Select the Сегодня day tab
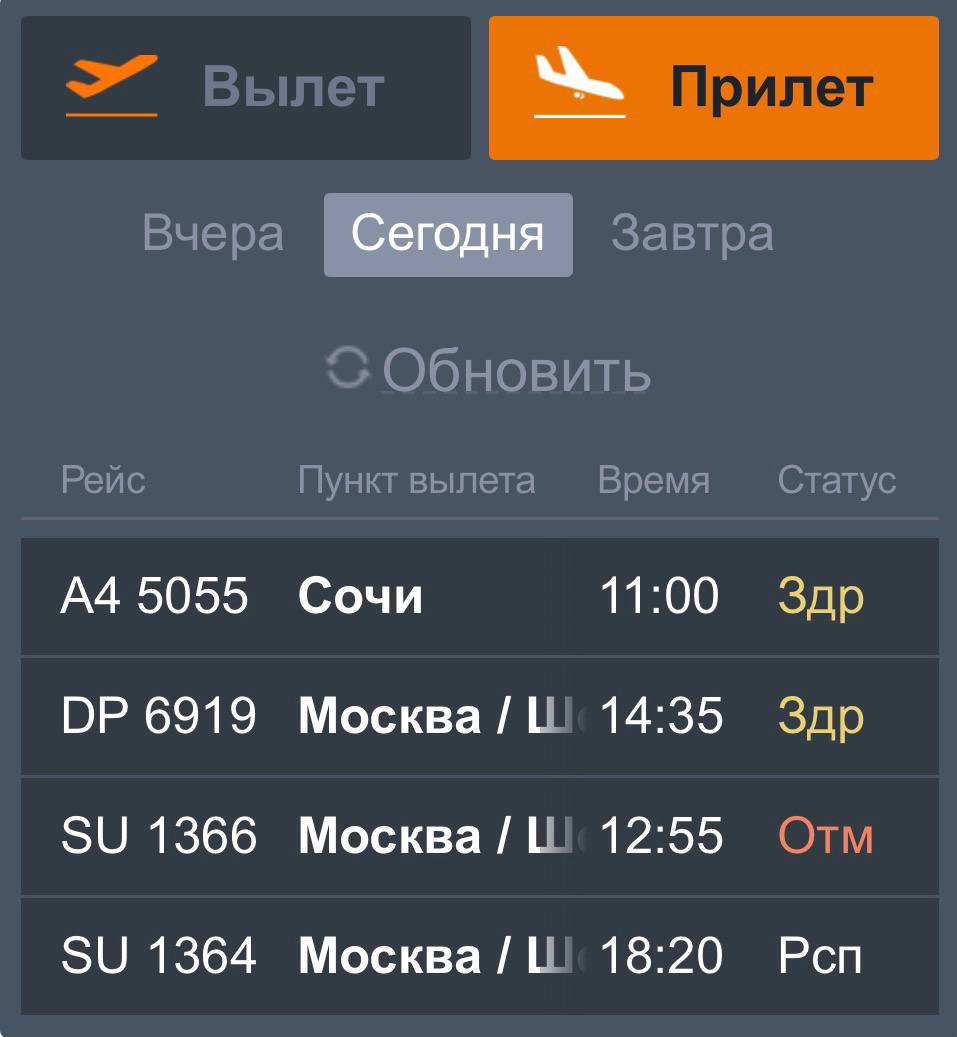The width and height of the screenshot is (957, 1037). tap(448, 234)
